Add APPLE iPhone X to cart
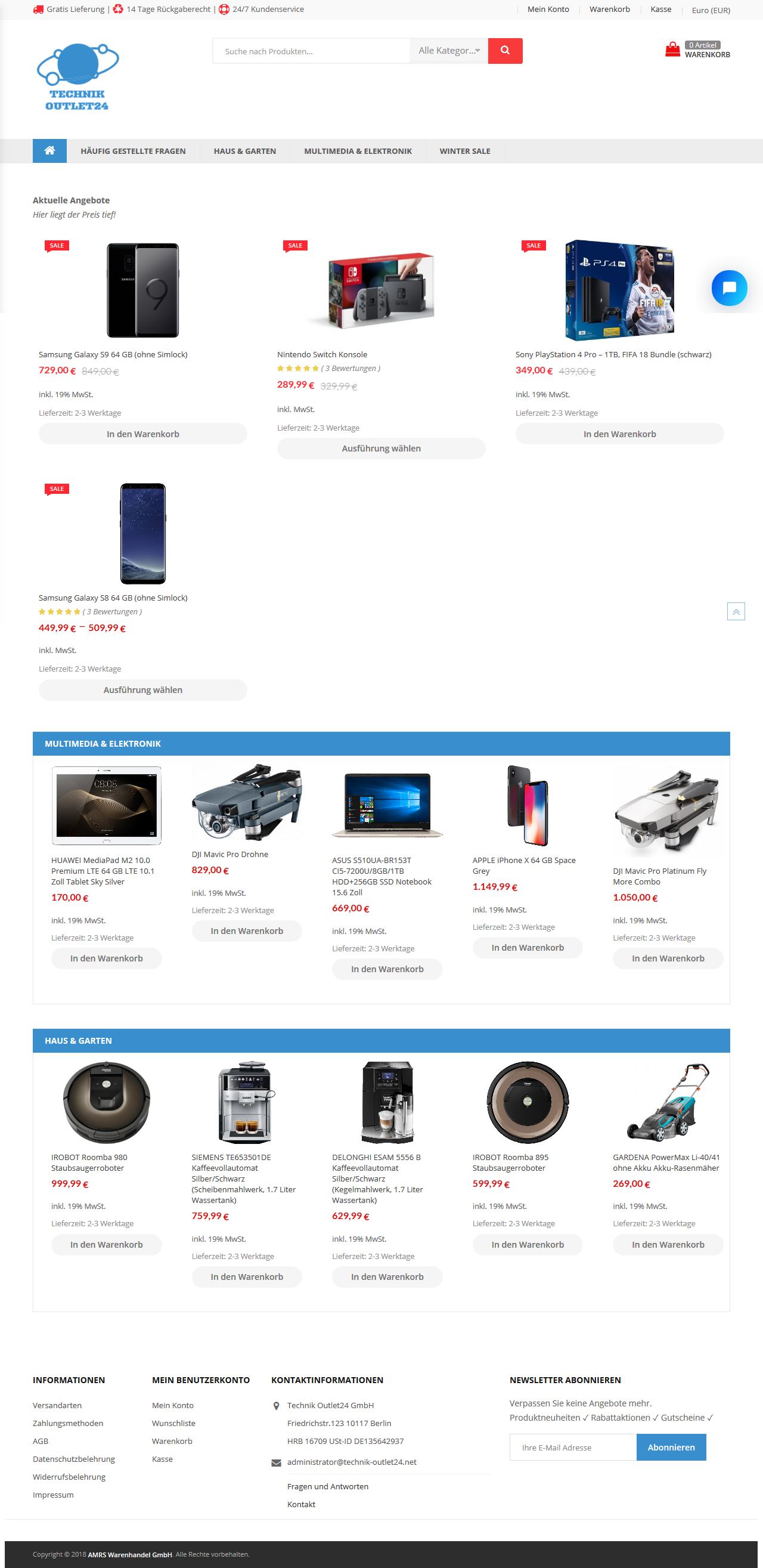763x1568 pixels. (x=528, y=948)
